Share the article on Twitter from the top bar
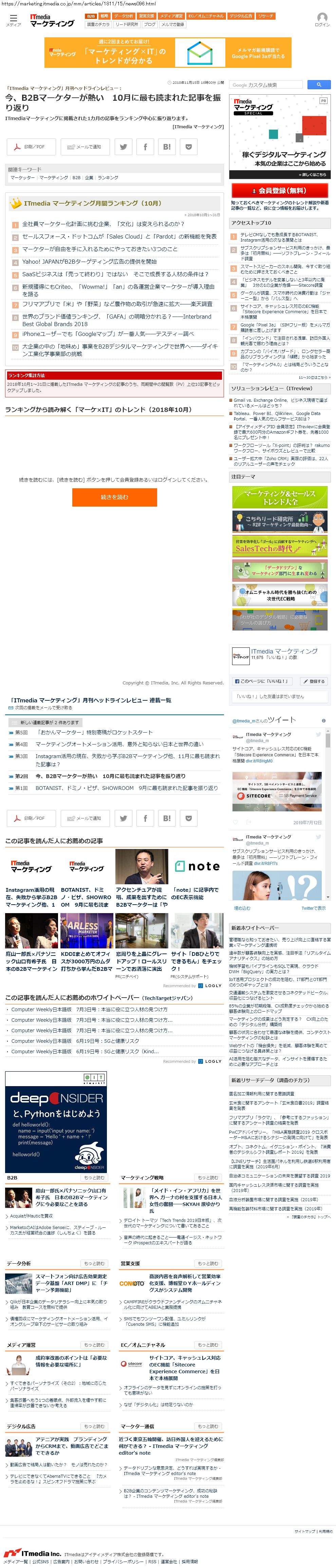This screenshot has width=336, height=1568. [x=124, y=147]
